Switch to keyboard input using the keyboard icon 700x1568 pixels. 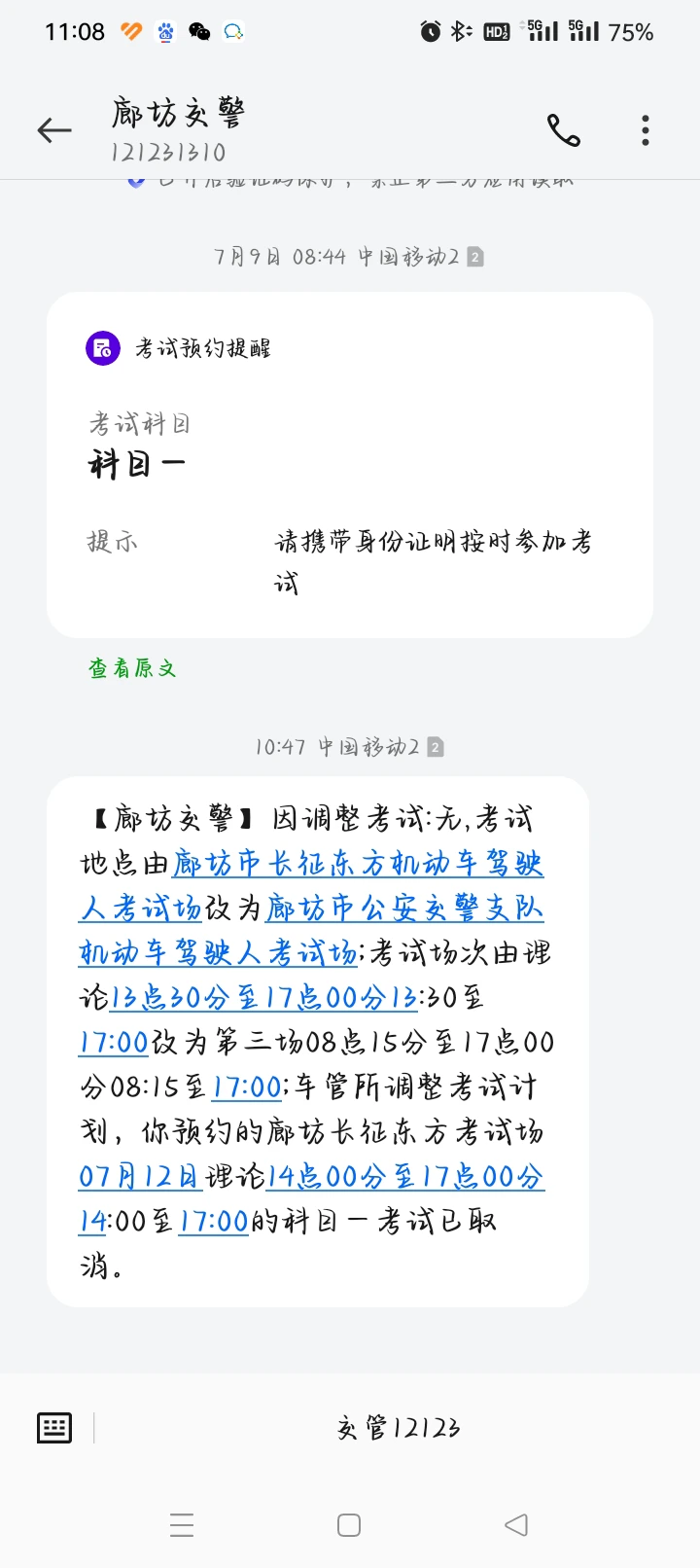tap(54, 1428)
